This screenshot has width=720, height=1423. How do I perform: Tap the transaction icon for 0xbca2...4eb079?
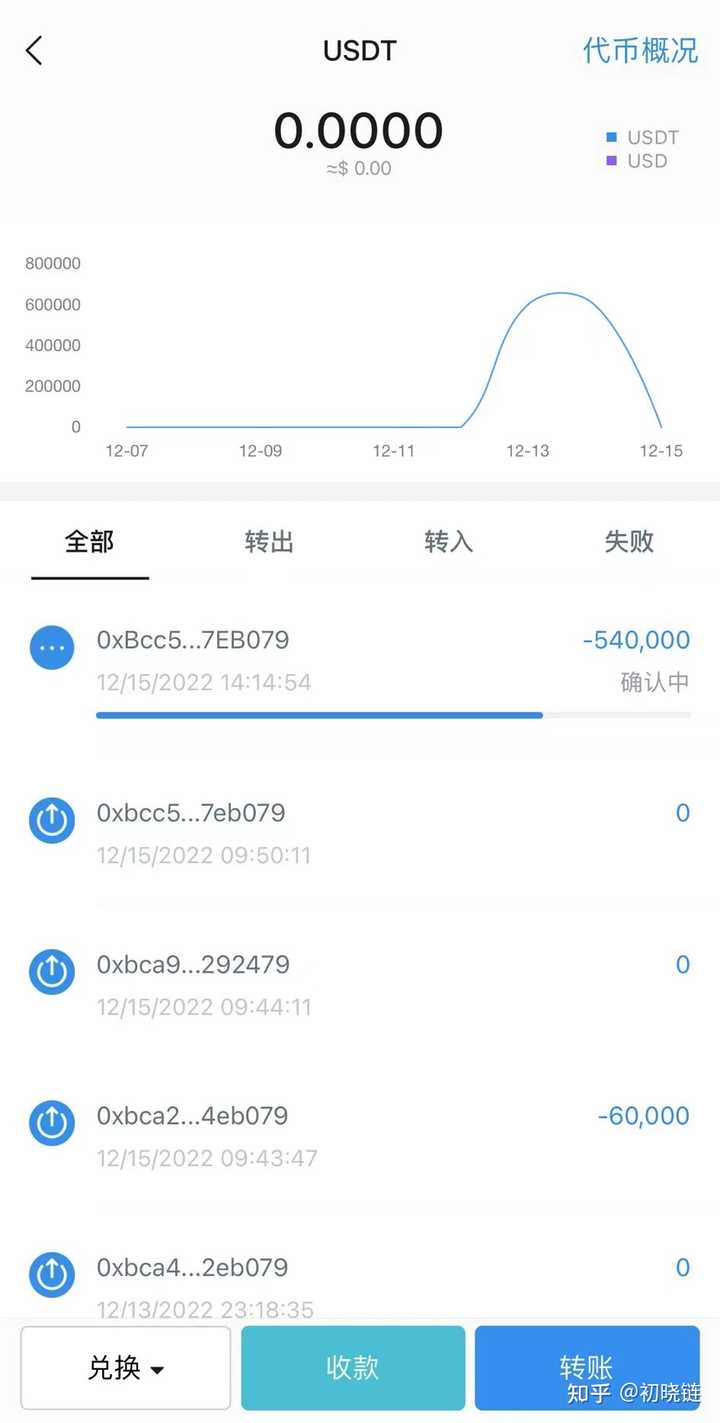click(51, 1122)
